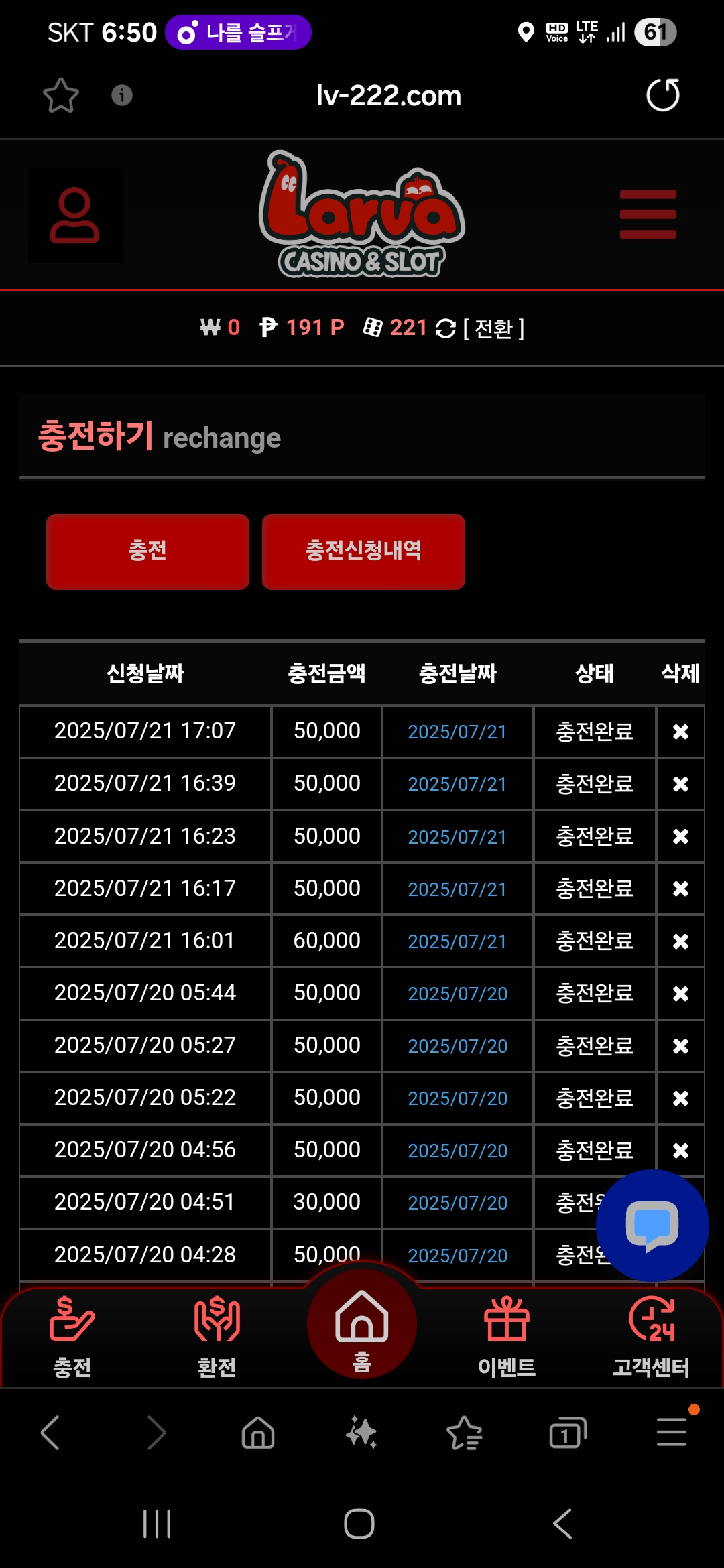
Task: Open the user profile icon
Action: click(x=74, y=215)
